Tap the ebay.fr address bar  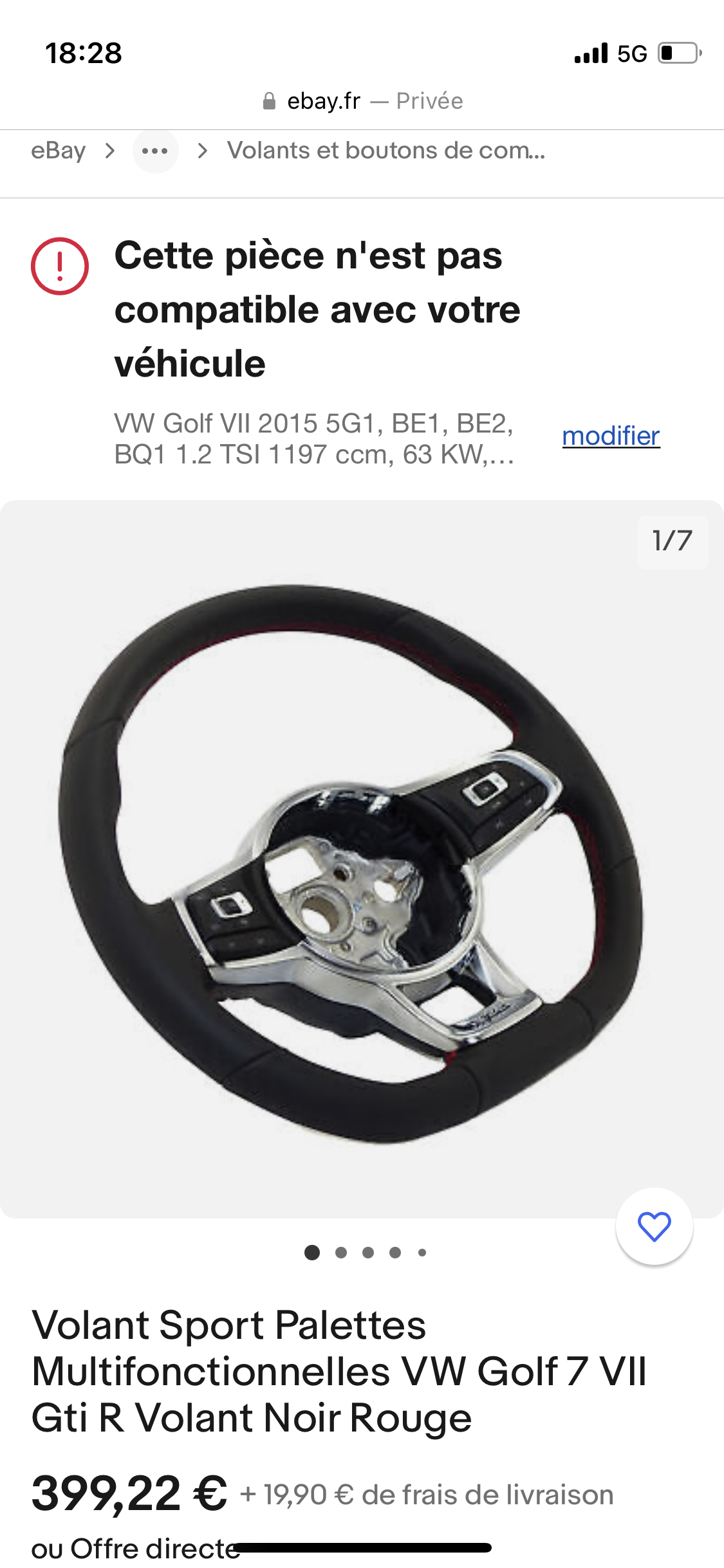tap(362, 101)
